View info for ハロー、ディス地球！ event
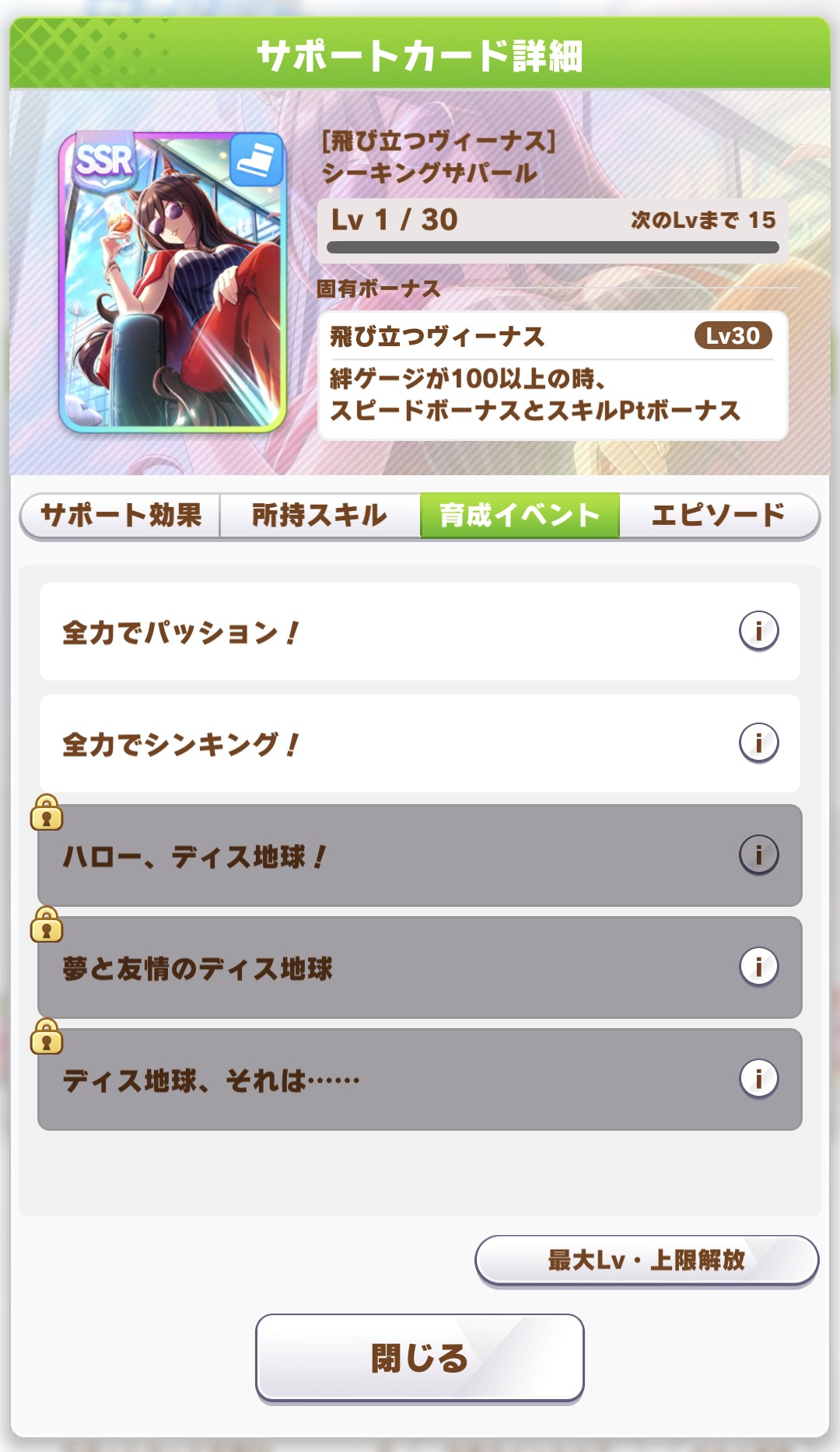This screenshot has width=840, height=1452. point(758,855)
